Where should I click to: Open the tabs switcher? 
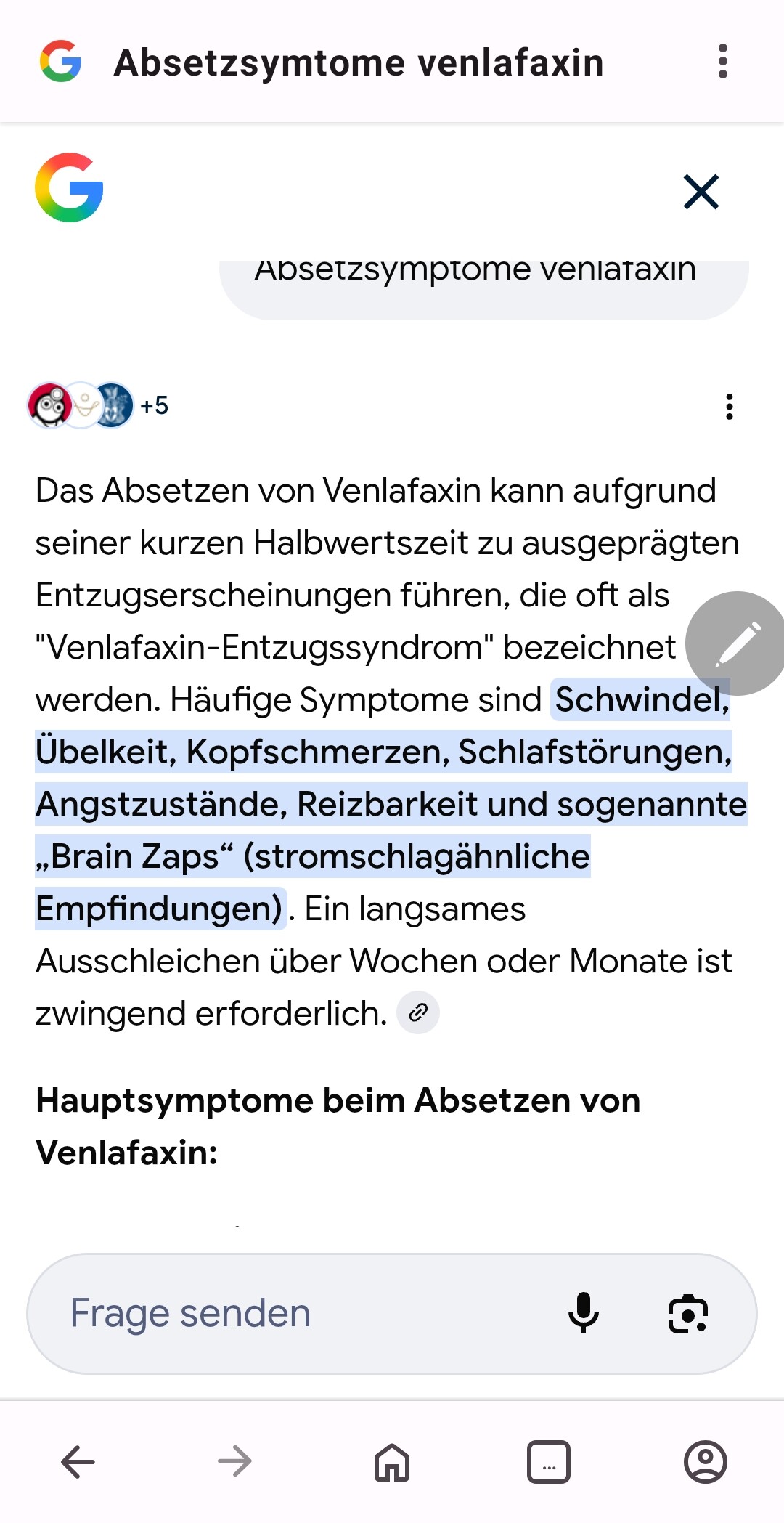click(x=549, y=1461)
